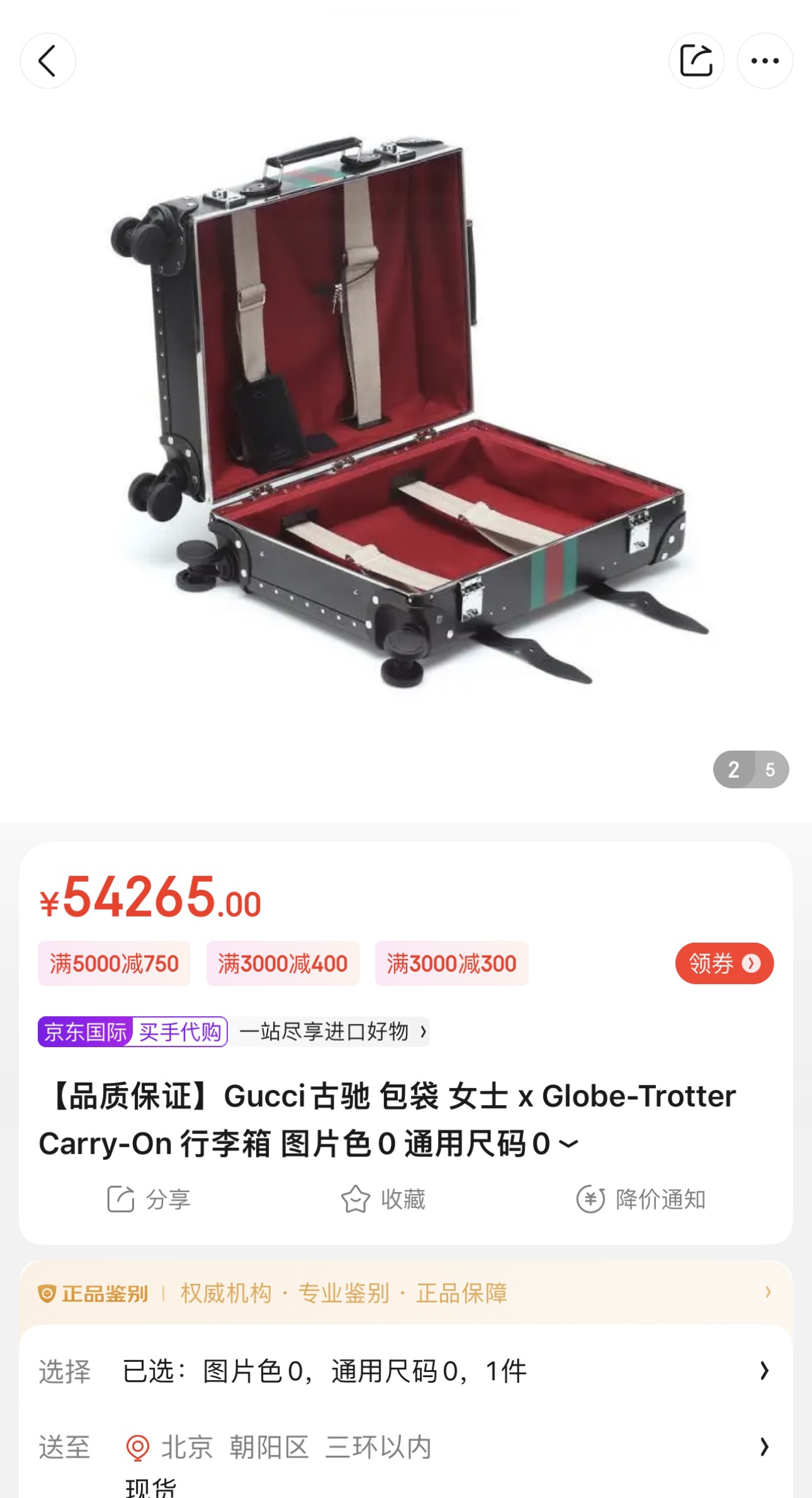Tap 分享 below the title
812x1498 pixels.
149,1199
